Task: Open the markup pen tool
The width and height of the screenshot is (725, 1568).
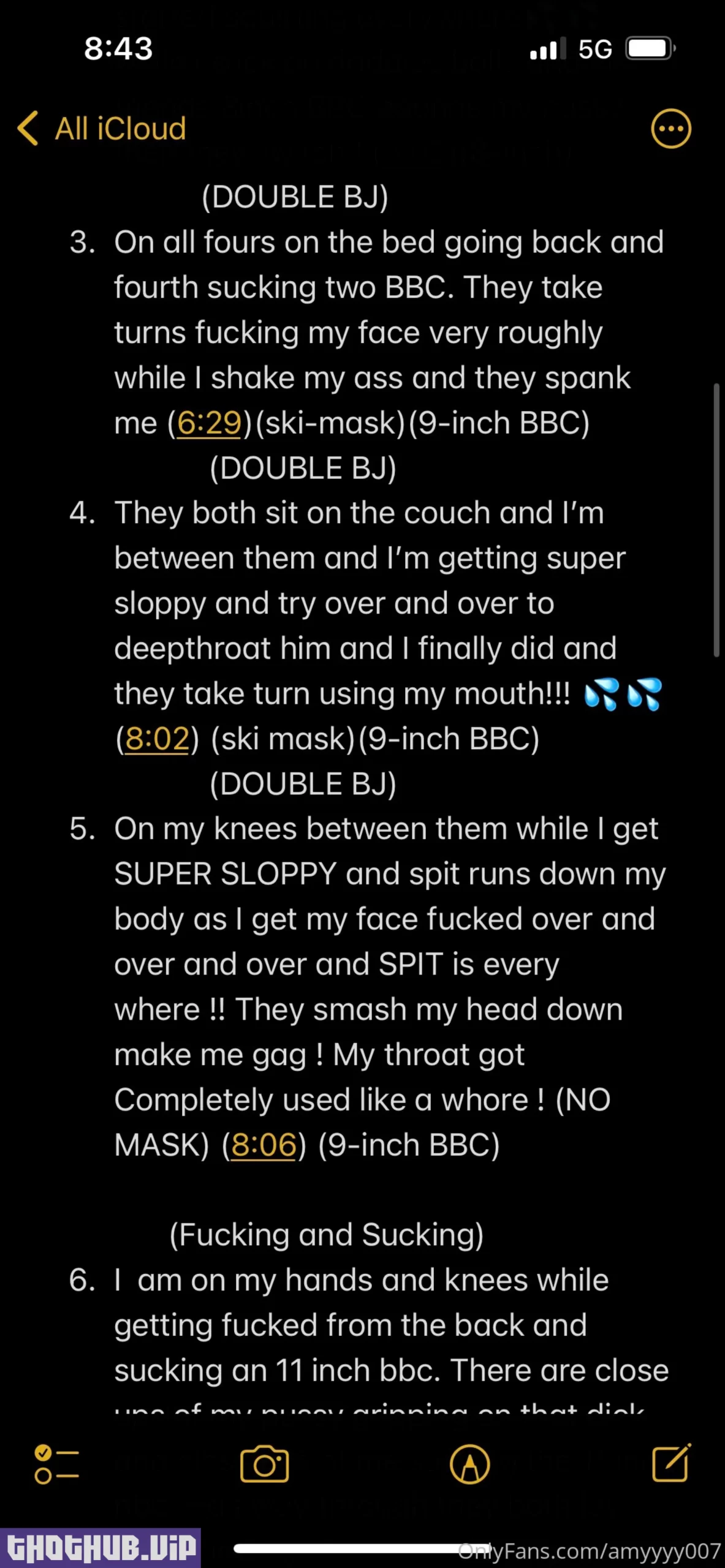Action: 469,1464
